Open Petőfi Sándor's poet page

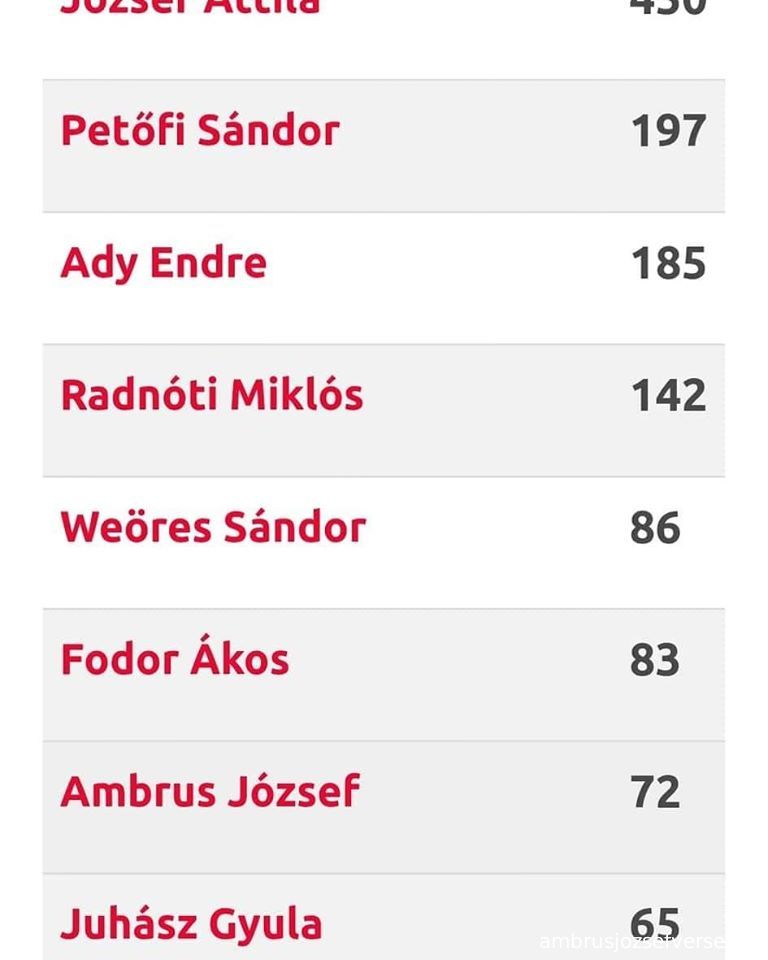tap(200, 131)
